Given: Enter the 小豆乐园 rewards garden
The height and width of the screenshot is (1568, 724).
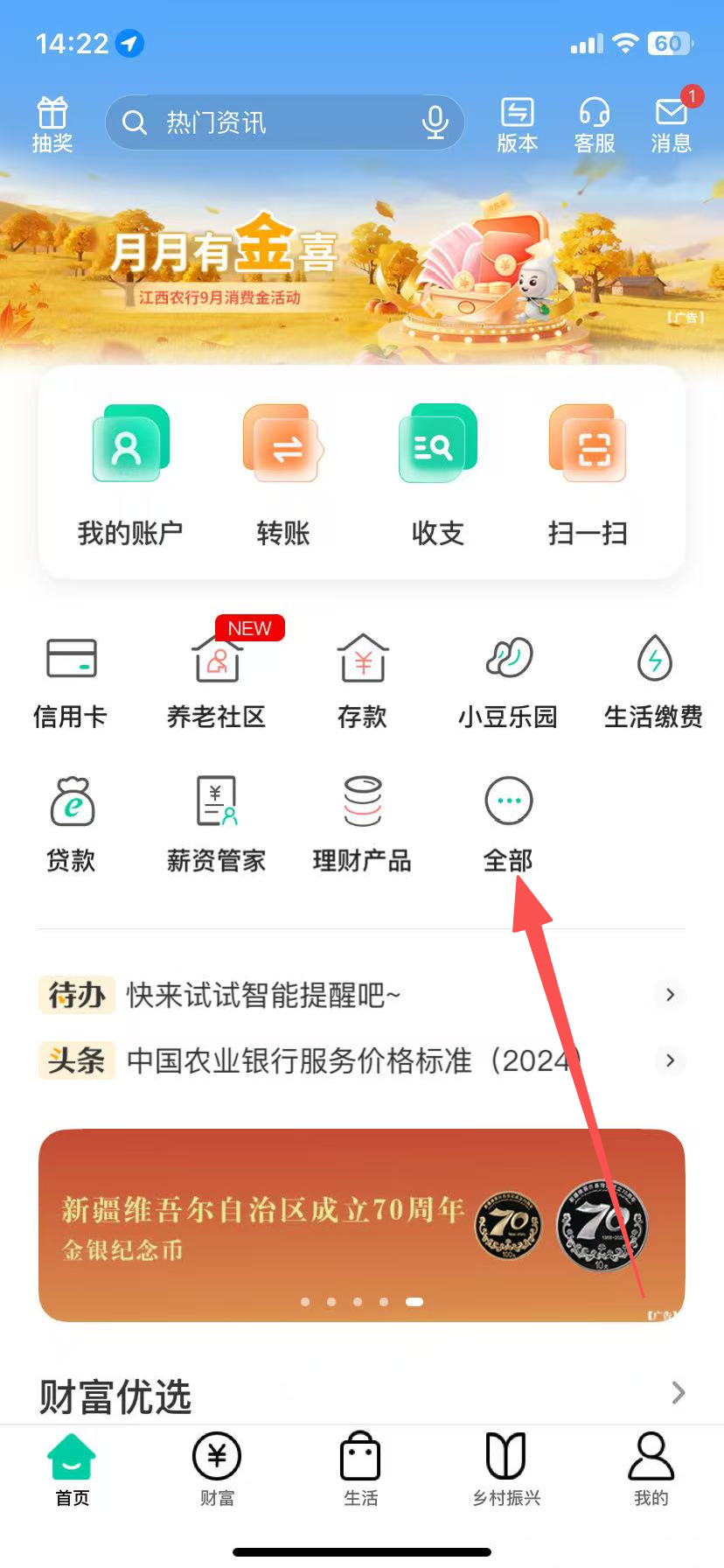Looking at the screenshot, I should point(508,678).
